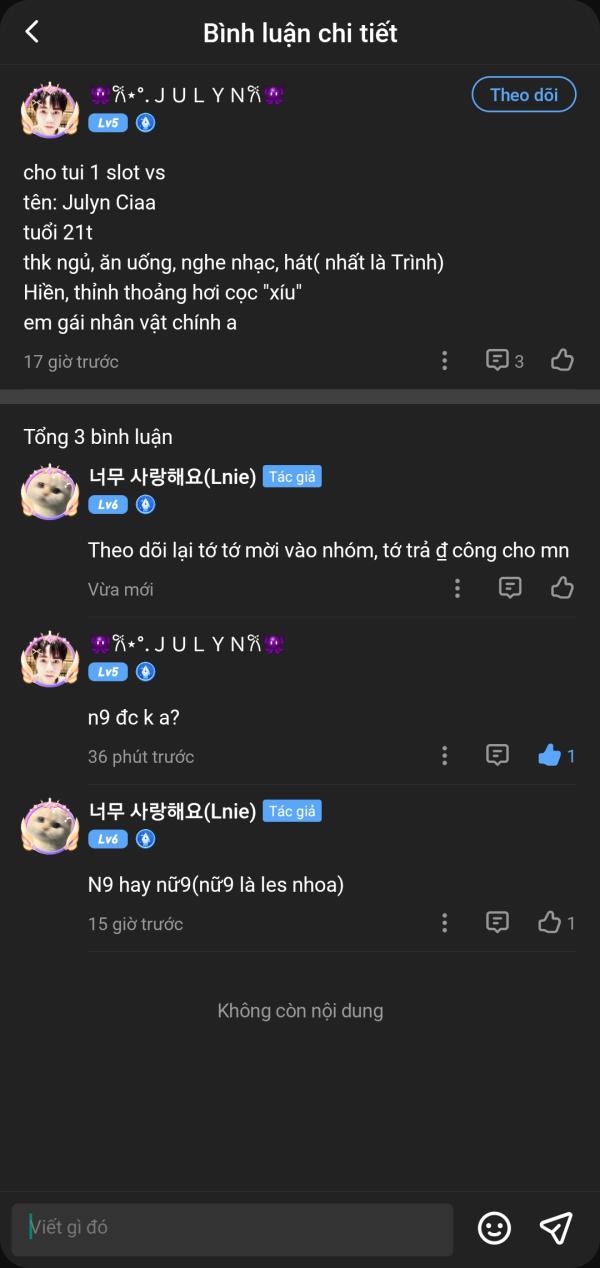Viewport: 600px width, 1268px height.
Task: Open more options on the Vừa mới reply
Action: coord(457,588)
